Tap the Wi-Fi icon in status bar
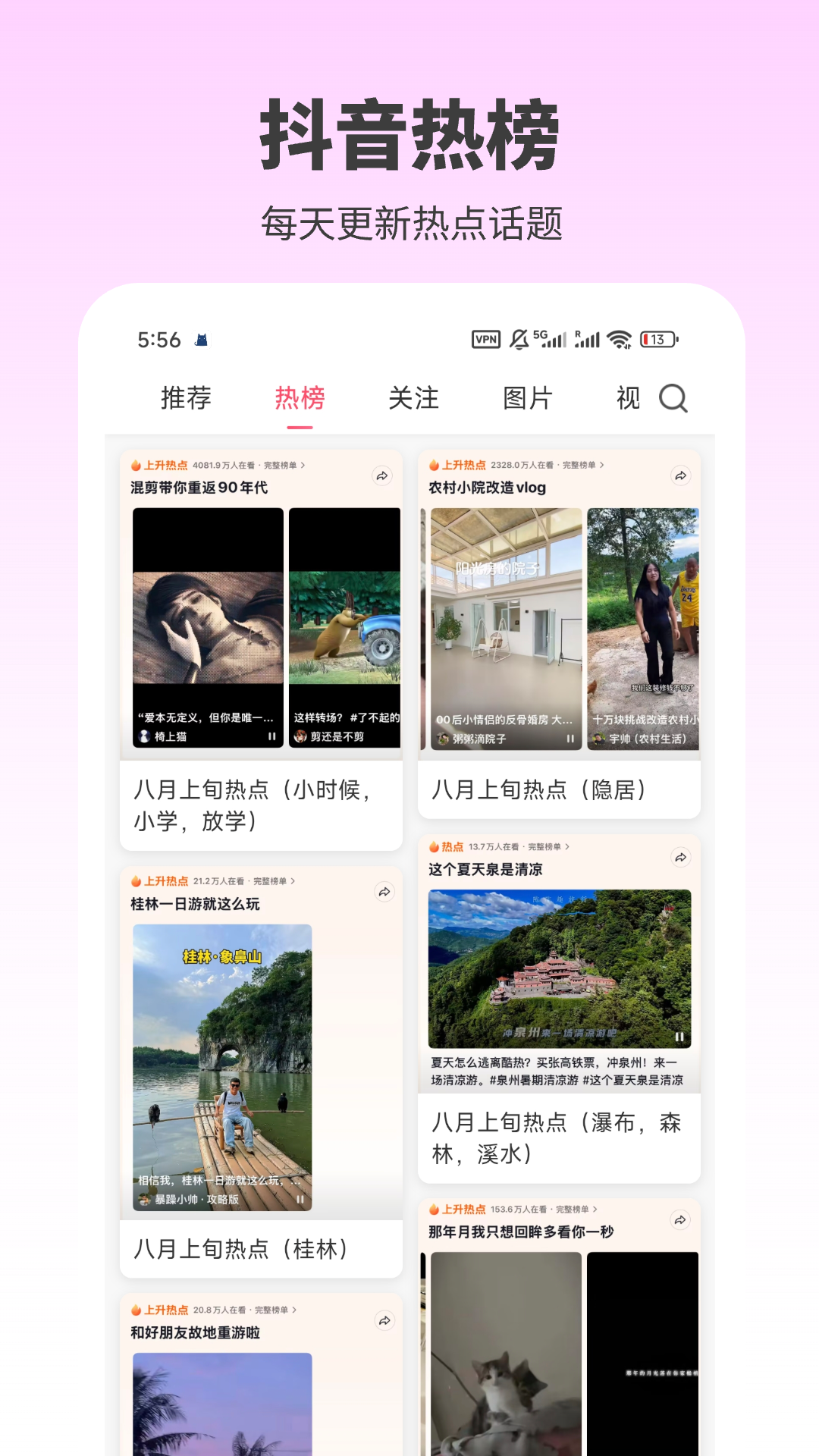 click(x=622, y=340)
